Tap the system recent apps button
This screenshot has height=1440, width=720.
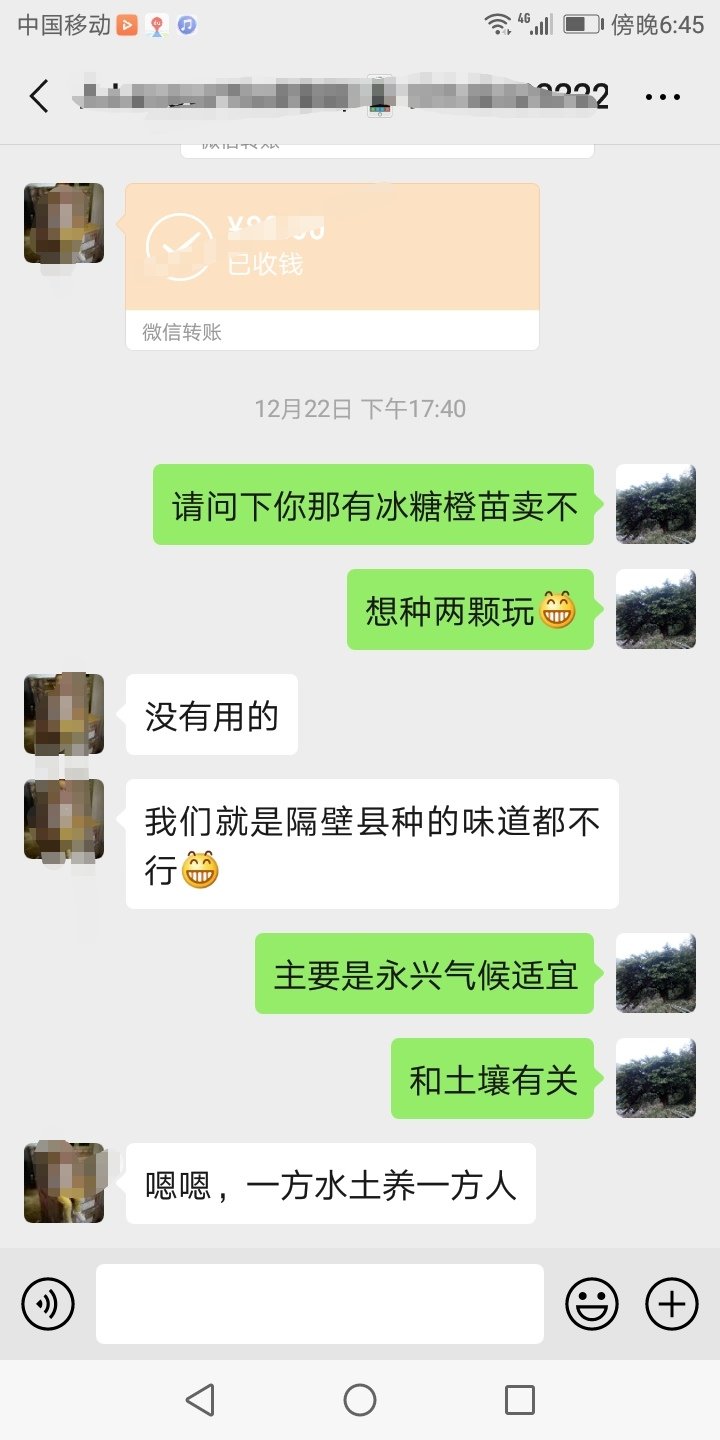[520, 1400]
